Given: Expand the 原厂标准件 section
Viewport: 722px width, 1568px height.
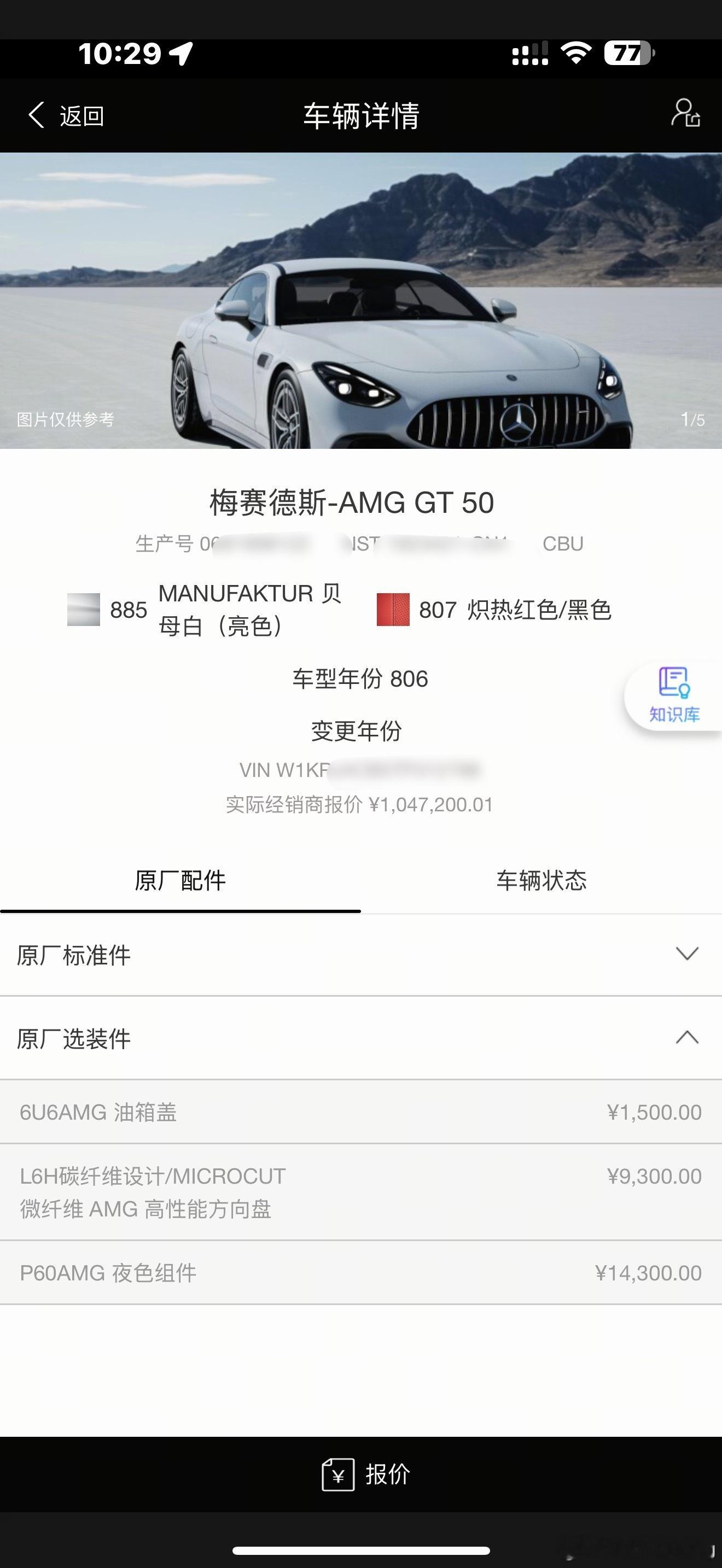Looking at the screenshot, I should click(361, 955).
